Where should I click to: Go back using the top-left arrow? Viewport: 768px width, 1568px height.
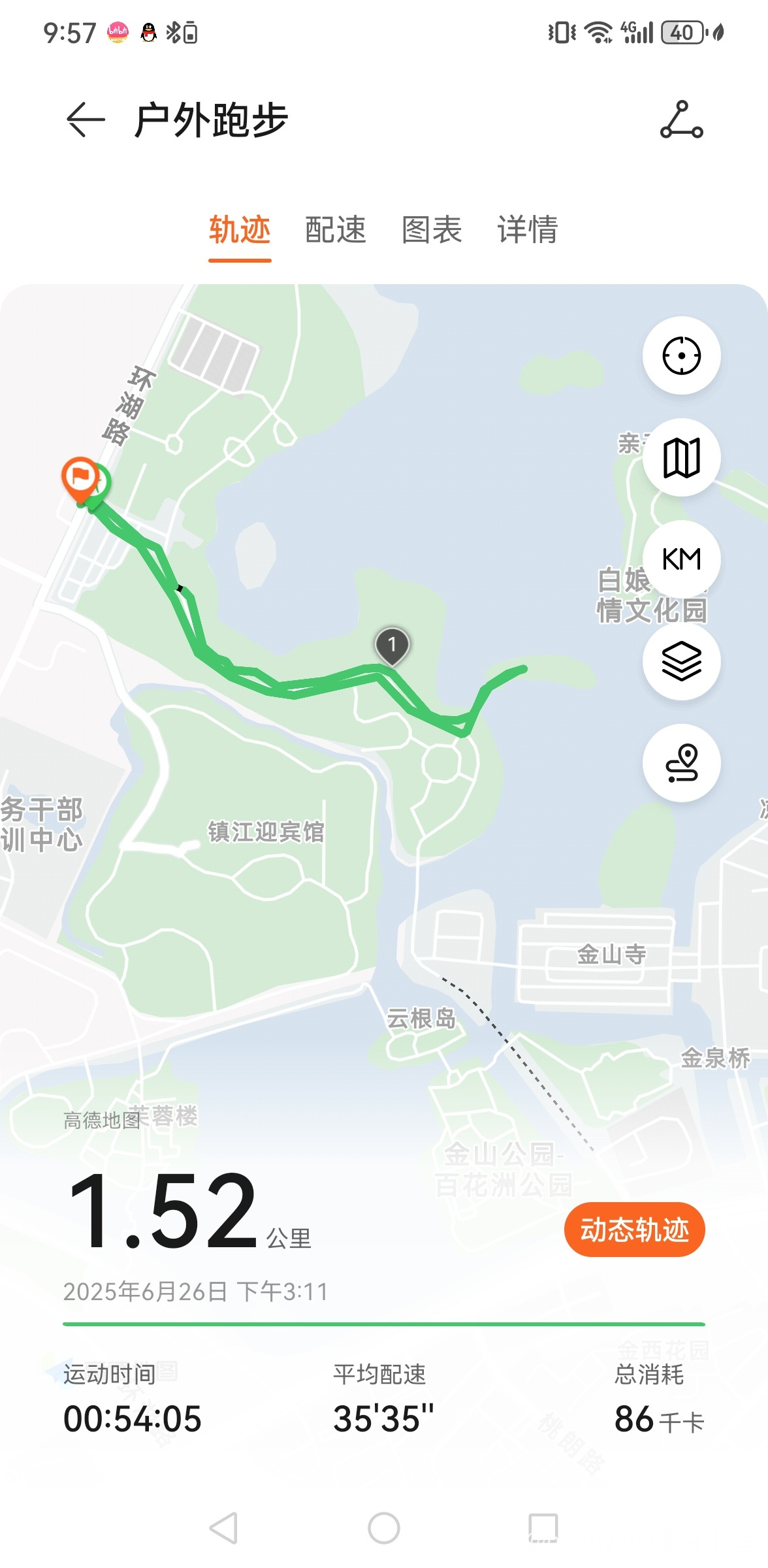86,120
